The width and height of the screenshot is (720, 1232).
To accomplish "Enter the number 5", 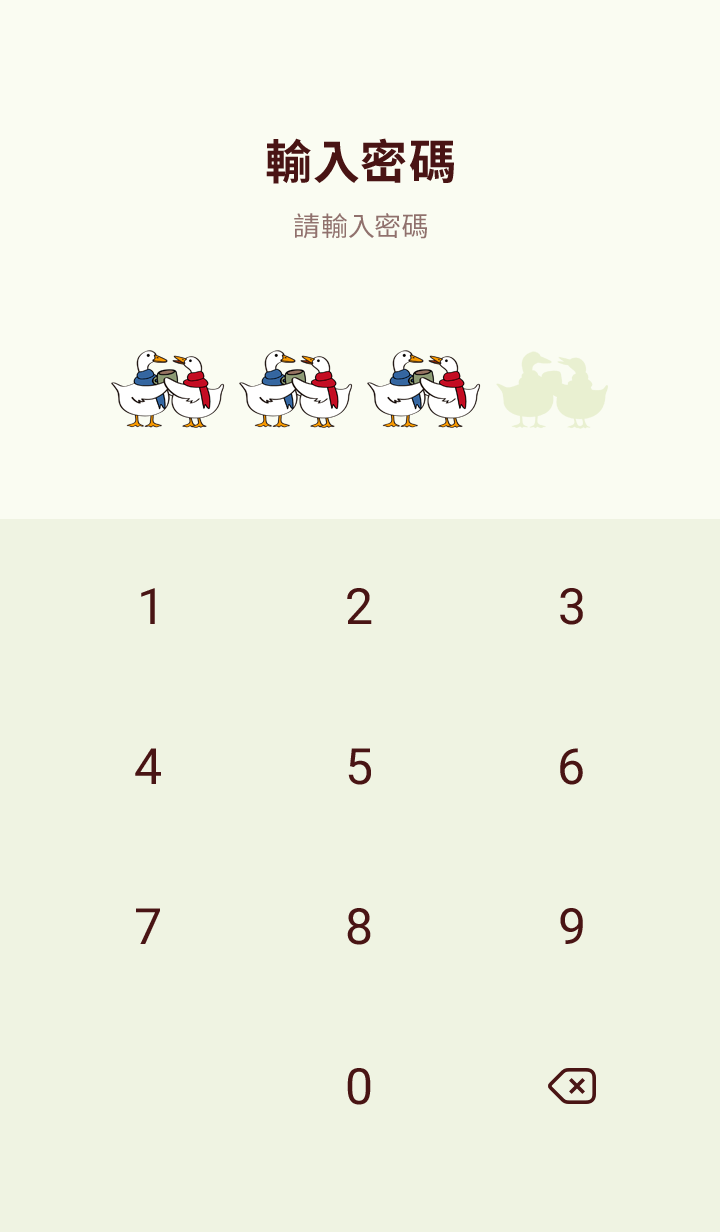I will (x=359, y=767).
